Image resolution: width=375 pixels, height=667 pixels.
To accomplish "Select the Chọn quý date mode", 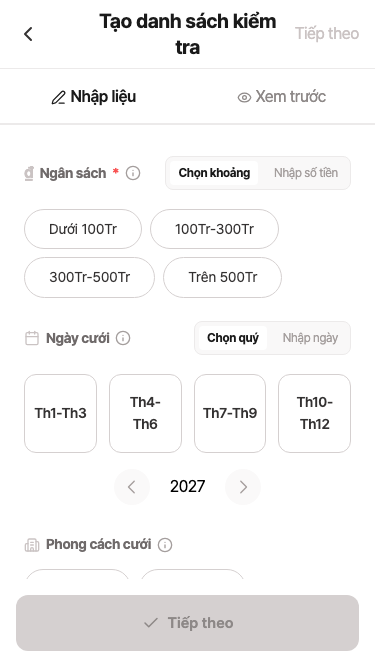I will (233, 338).
